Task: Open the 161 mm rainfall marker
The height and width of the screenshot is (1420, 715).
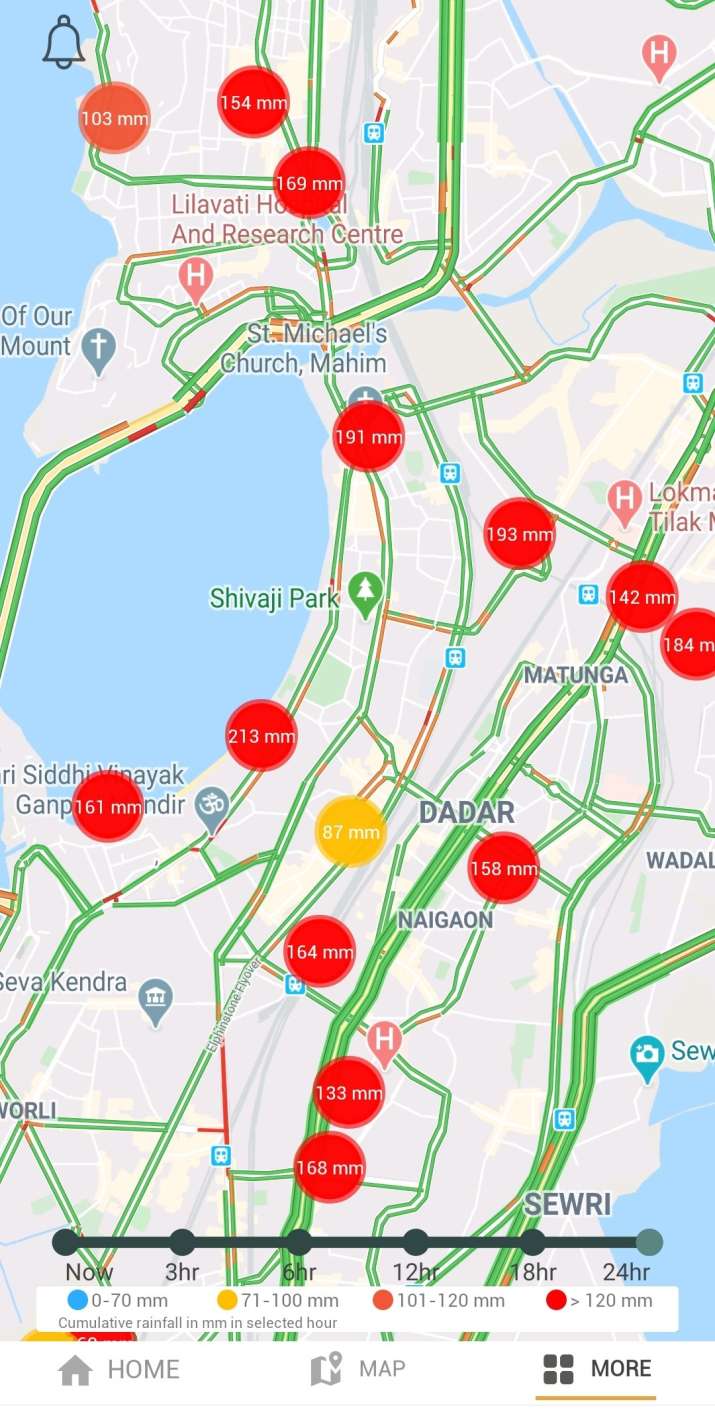Action: tap(107, 806)
